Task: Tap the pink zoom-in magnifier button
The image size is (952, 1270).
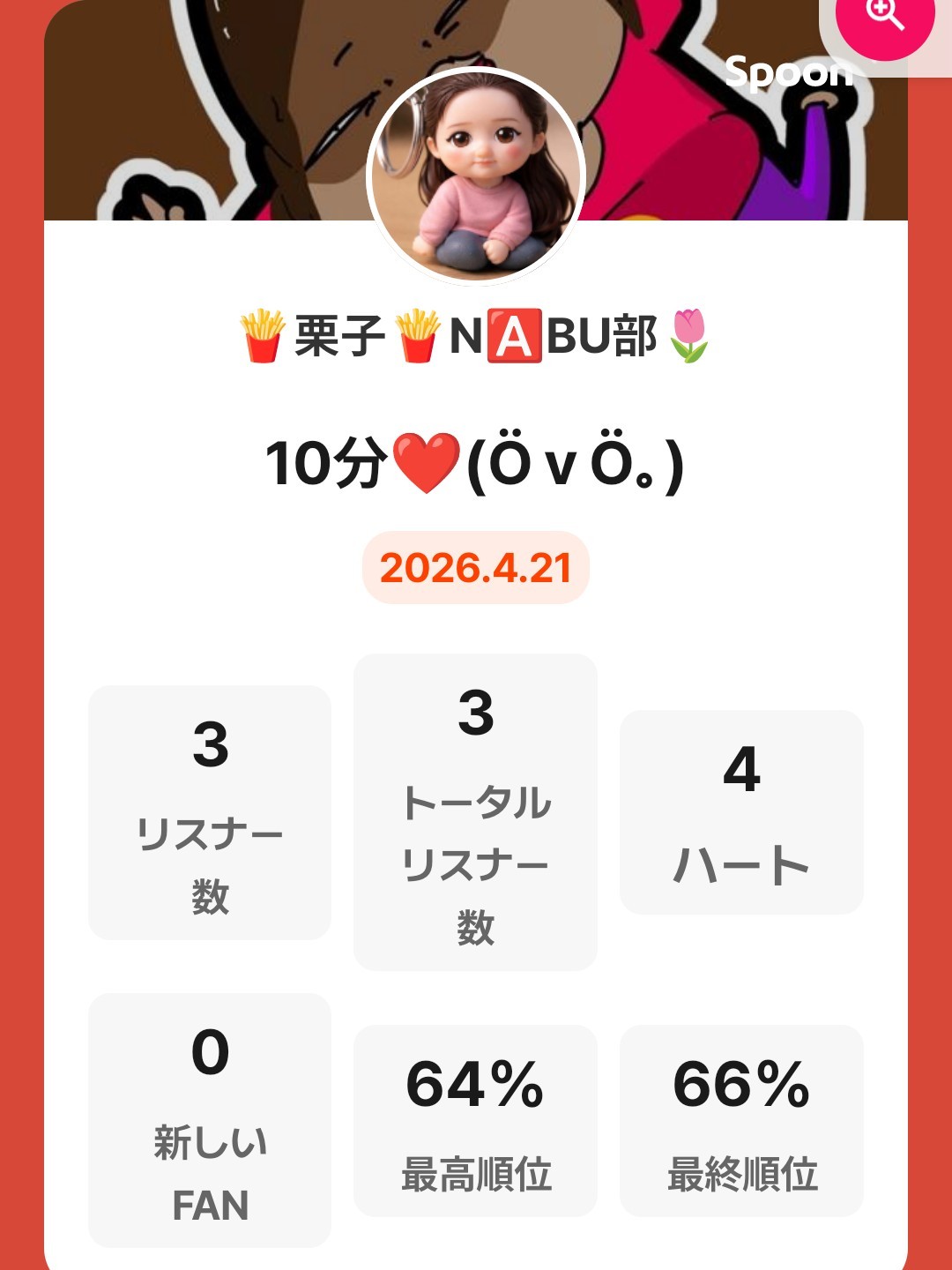Action: click(884, 18)
